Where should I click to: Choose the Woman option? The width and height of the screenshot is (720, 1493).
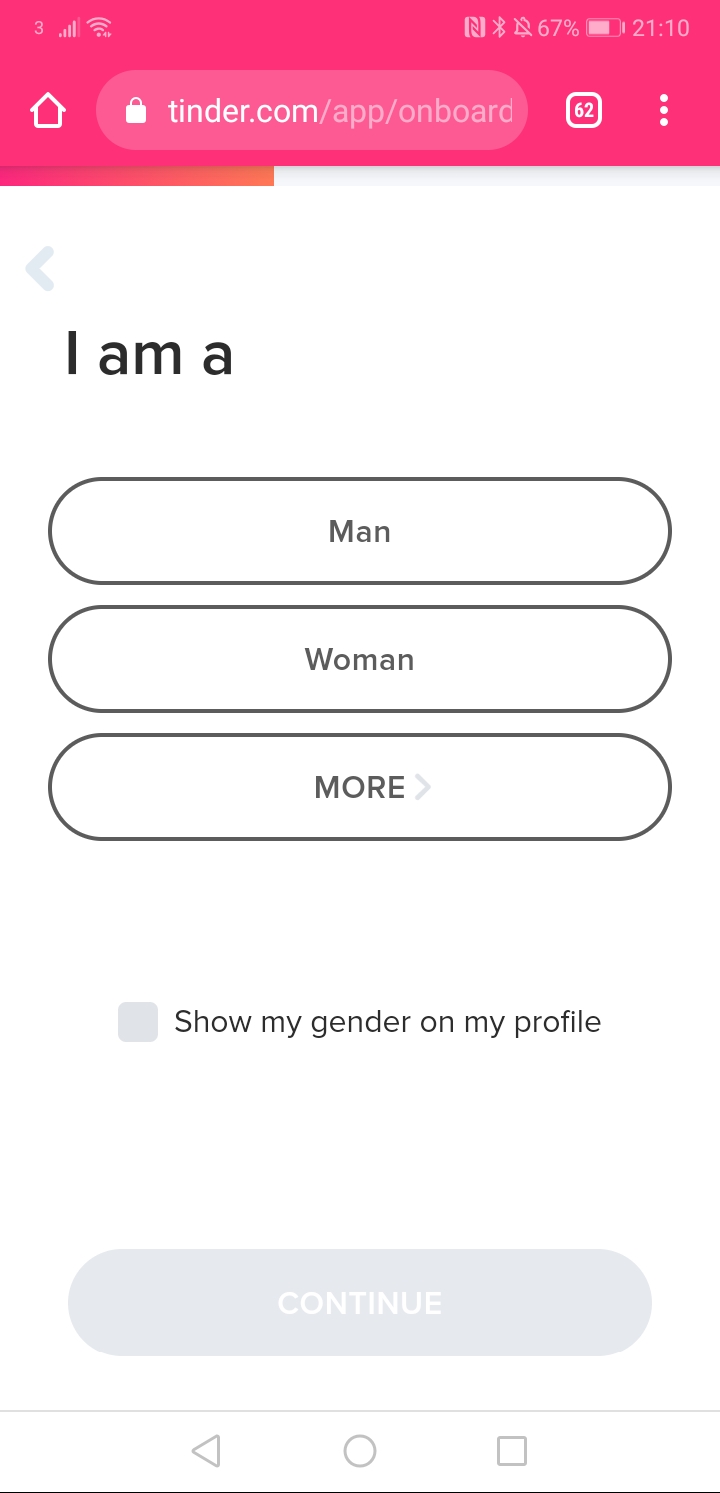tap(360, 659)
